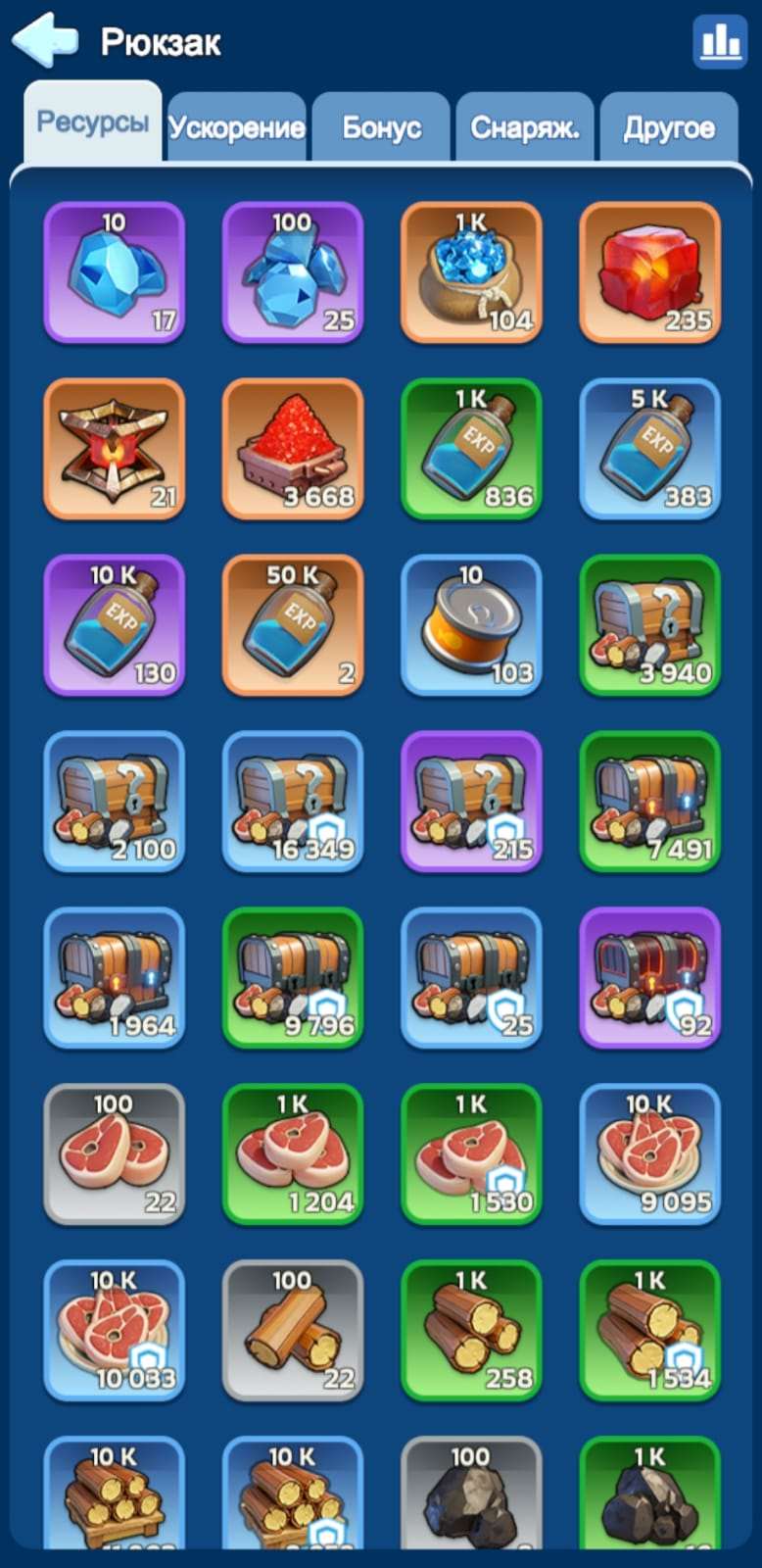Tap the purple red chest with 92 count
The width and height of the screenshot is (762, 1568).
coord(649,978)
